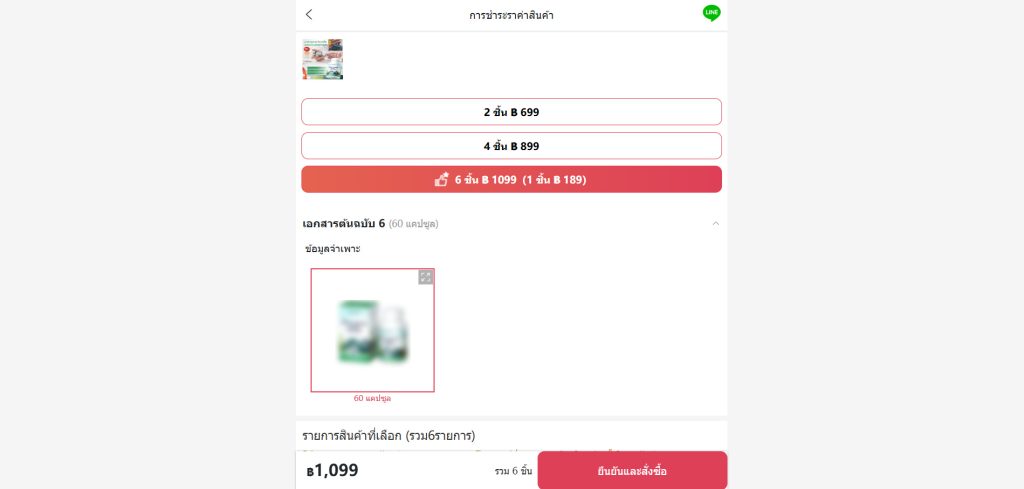Image resolution: width=1024 pixels, height=489 pixels.
Task: Collapse the เอกสารต้นฉบับ 6 section
Action: pos(715,224)
